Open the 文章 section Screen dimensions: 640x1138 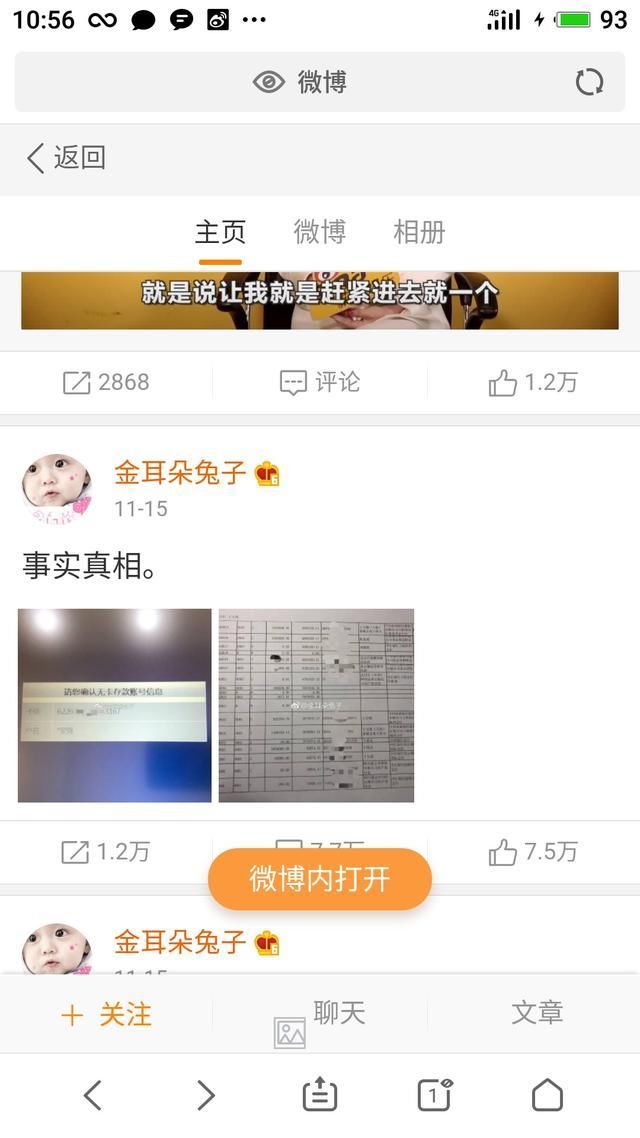pyautogui.click(x=537, y=1012)
